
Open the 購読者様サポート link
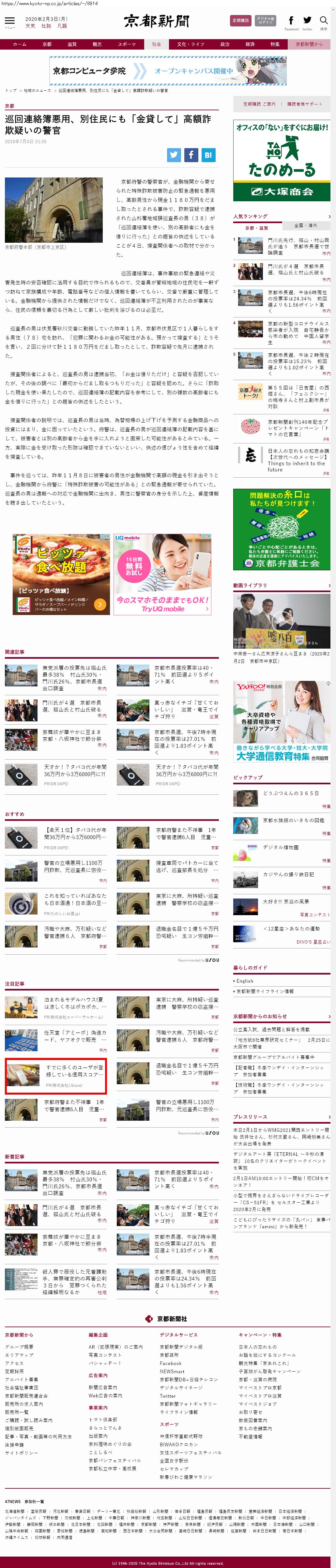click(x=305, y=103)
